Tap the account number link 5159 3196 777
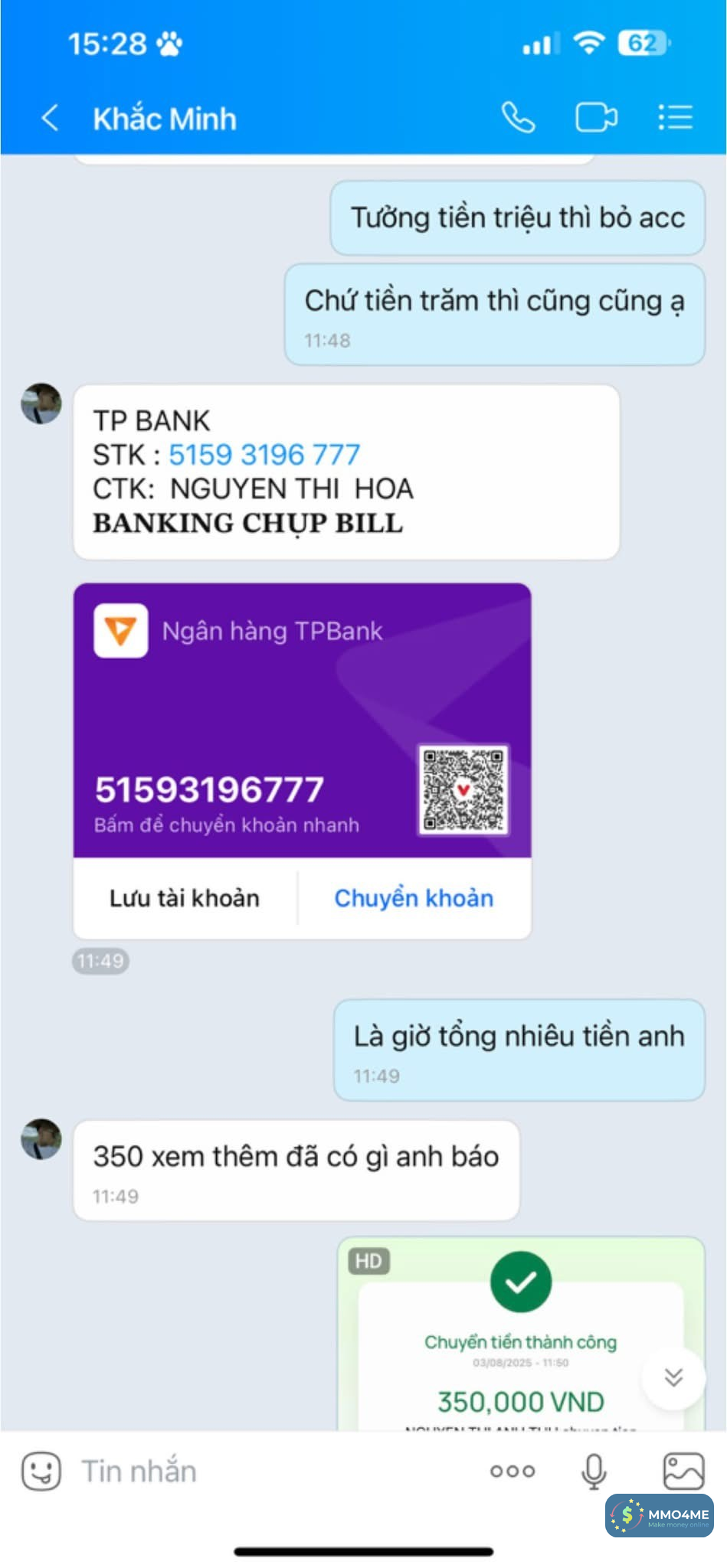 pos(264,455)
